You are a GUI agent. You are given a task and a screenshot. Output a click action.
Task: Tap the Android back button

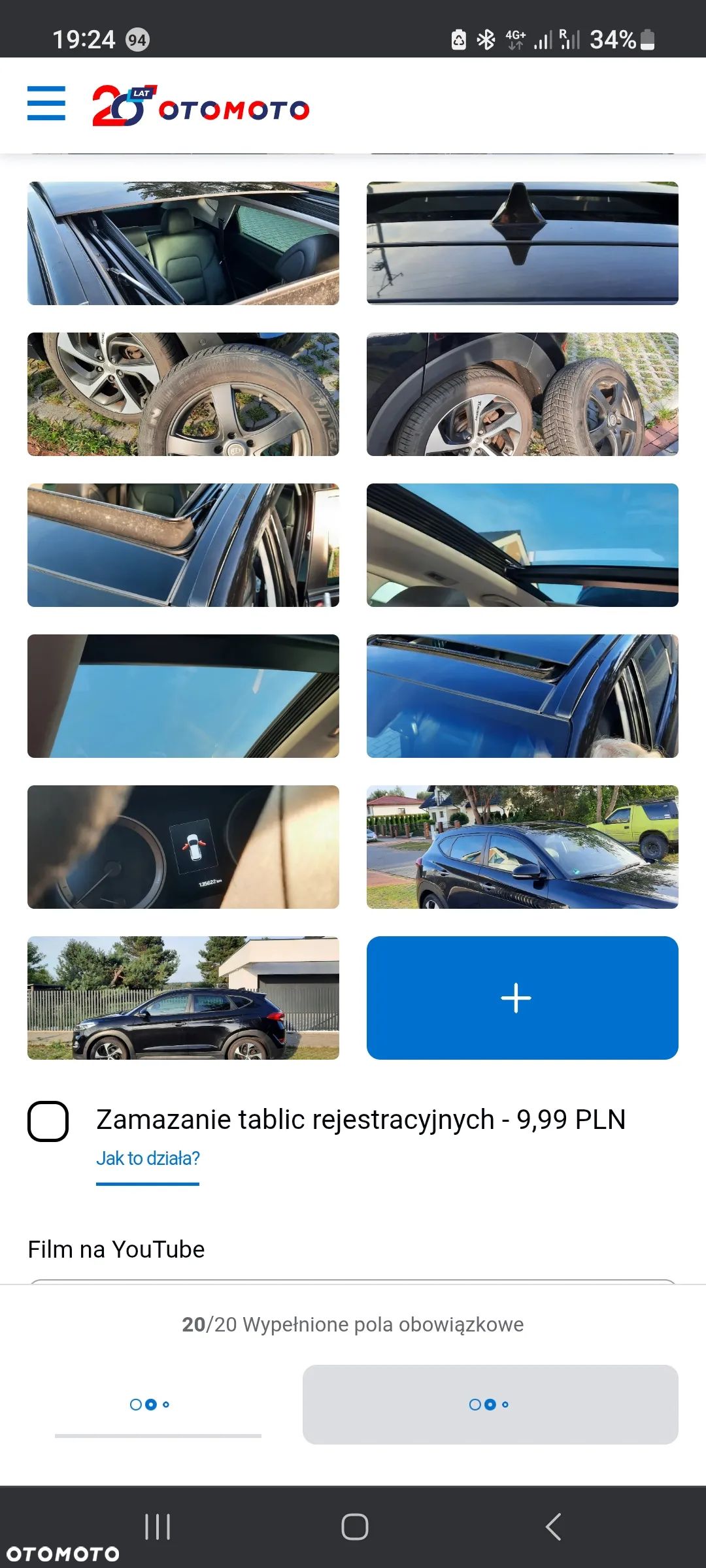click(553, 1527)
